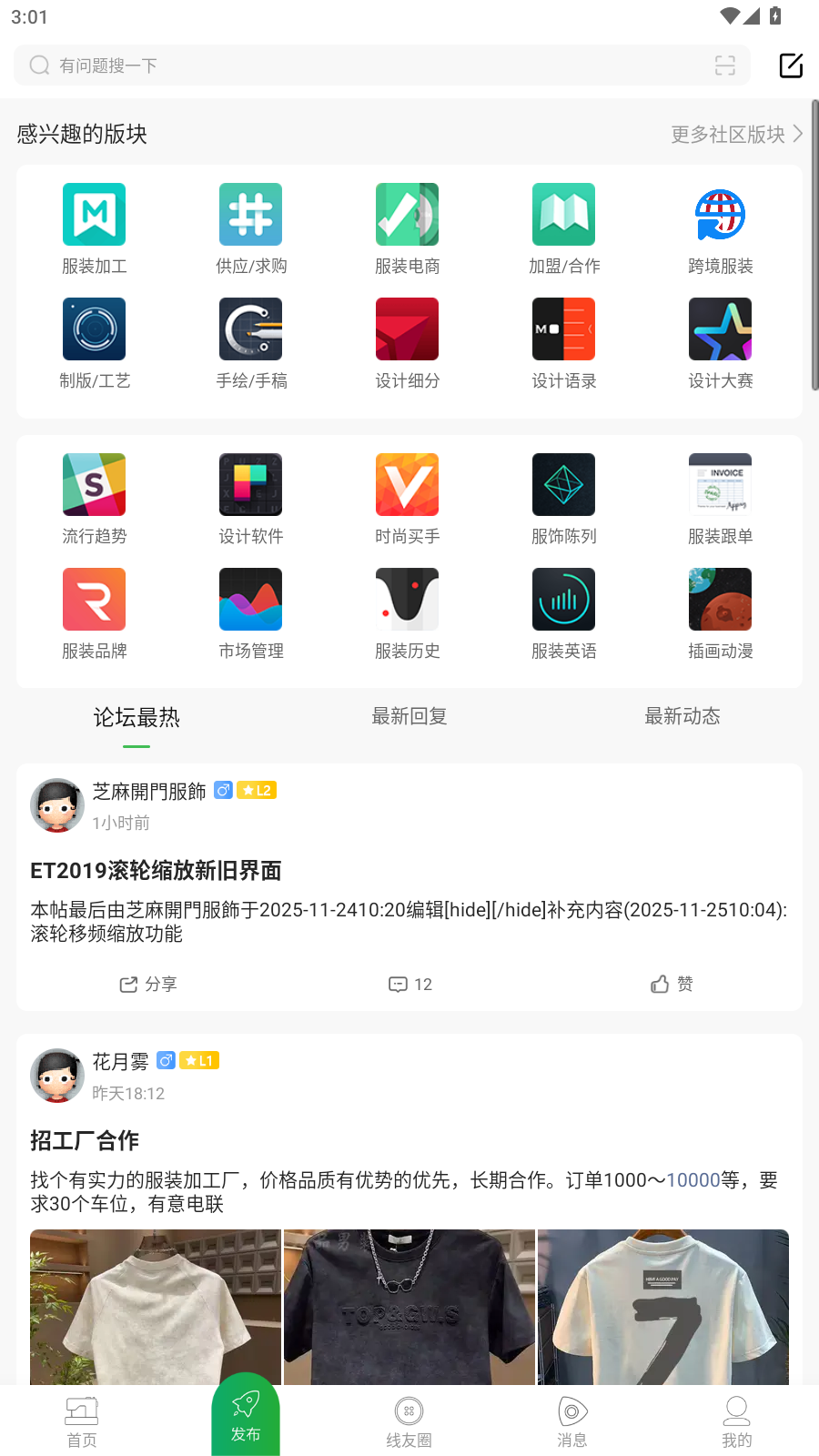Select the 插画动漫 section icon
Screen dimensions: 819x1456
pos(720,599)
